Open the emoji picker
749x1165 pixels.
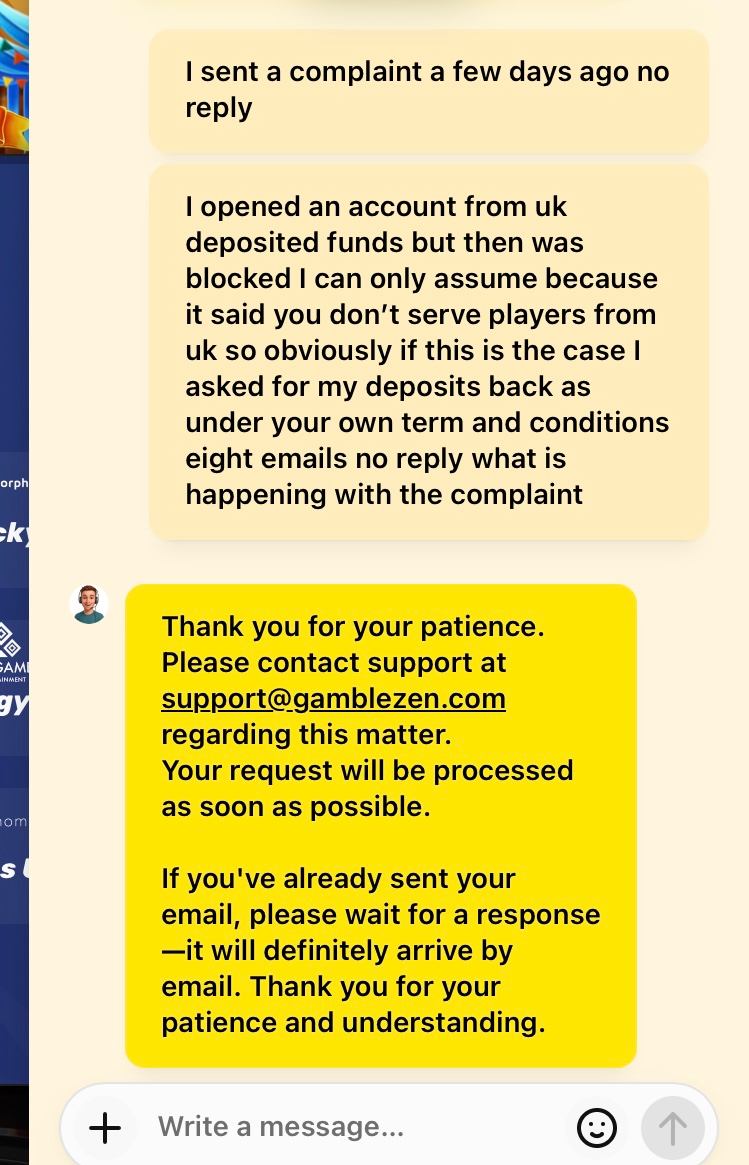(597, 1128)
